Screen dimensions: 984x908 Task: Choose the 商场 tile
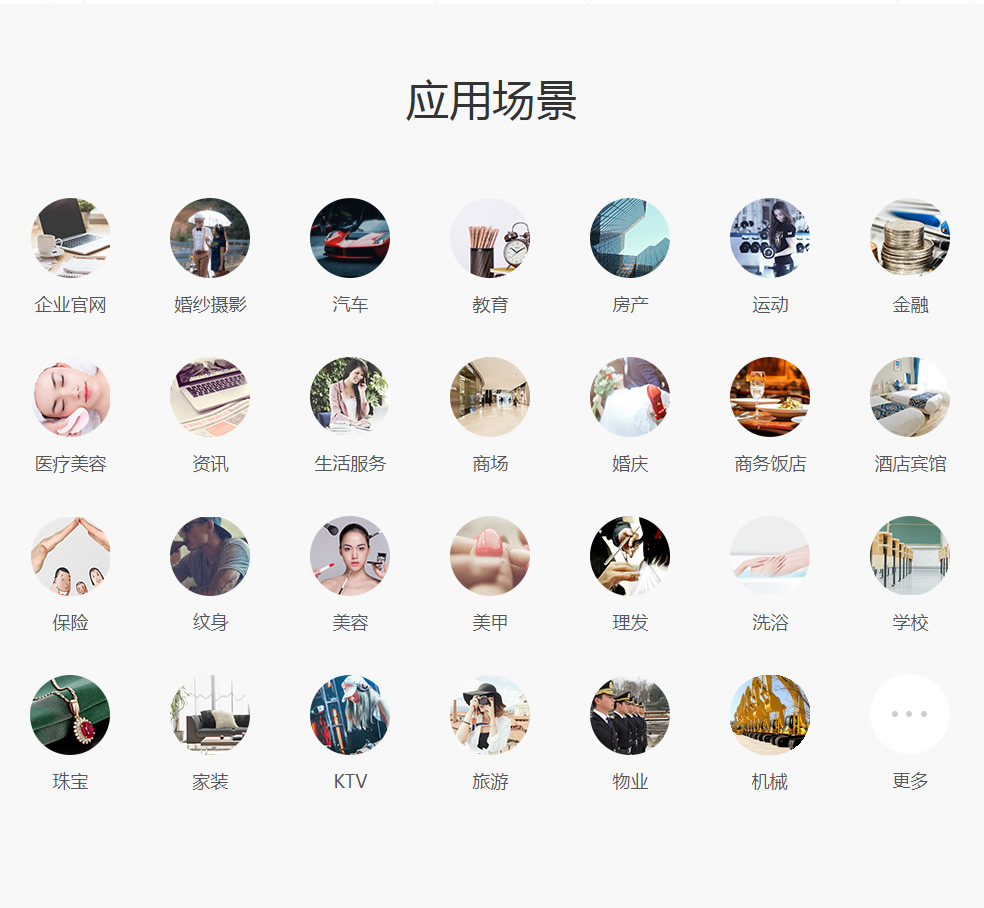point(490,397)
